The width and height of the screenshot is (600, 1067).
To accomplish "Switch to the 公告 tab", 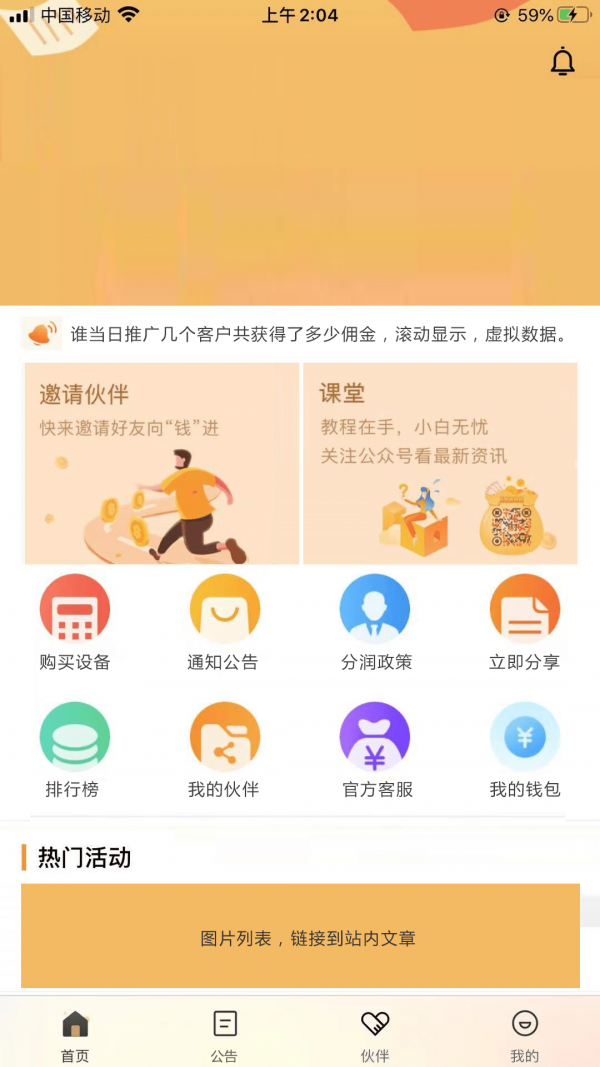I will 225,1035.
